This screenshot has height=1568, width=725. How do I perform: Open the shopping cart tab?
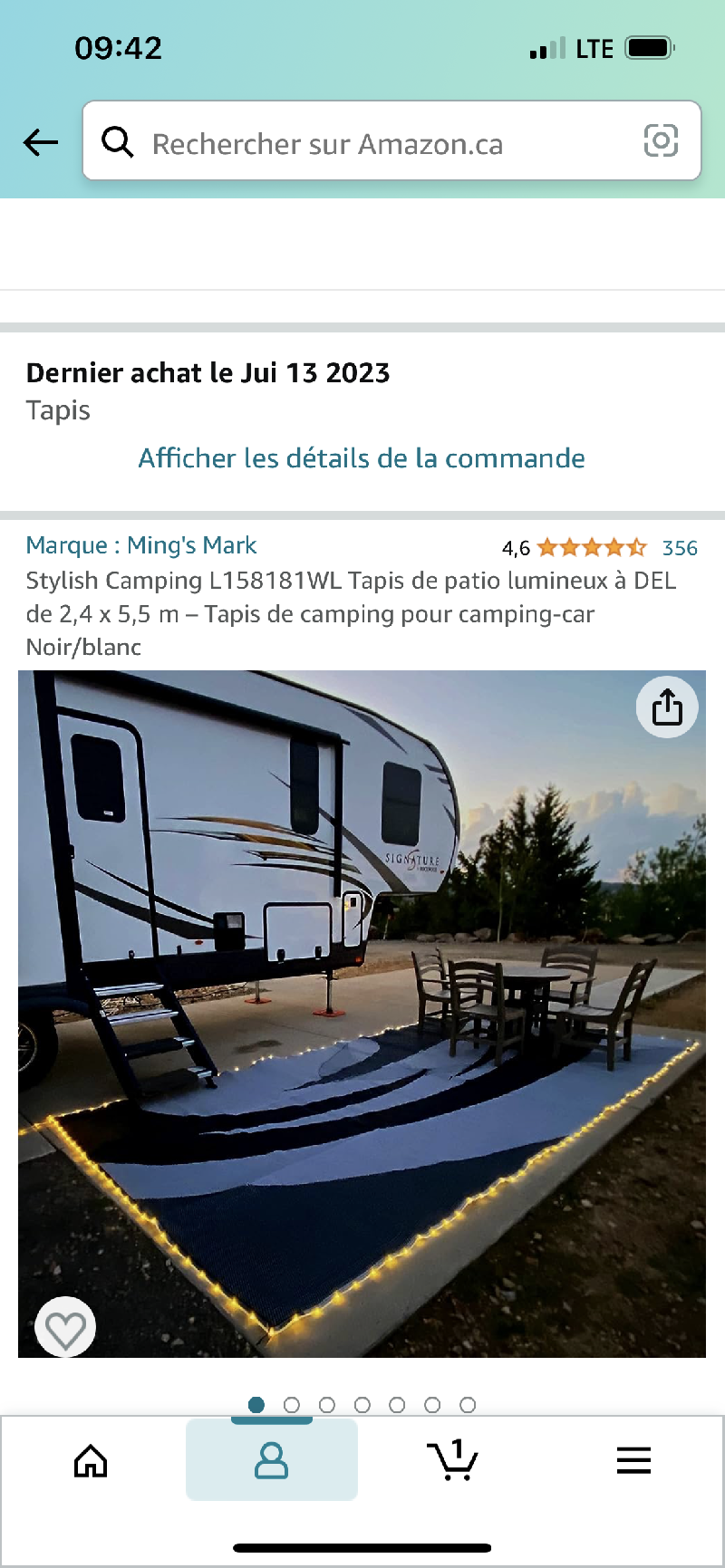452,1460
